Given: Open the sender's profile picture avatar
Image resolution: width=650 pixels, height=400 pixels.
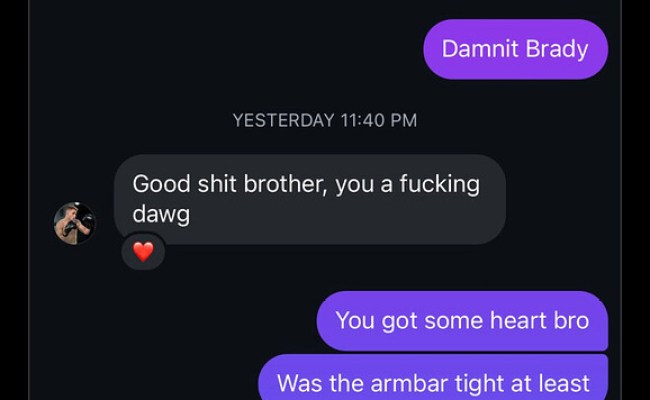Looking at the screenshot, I should (74, 223).
